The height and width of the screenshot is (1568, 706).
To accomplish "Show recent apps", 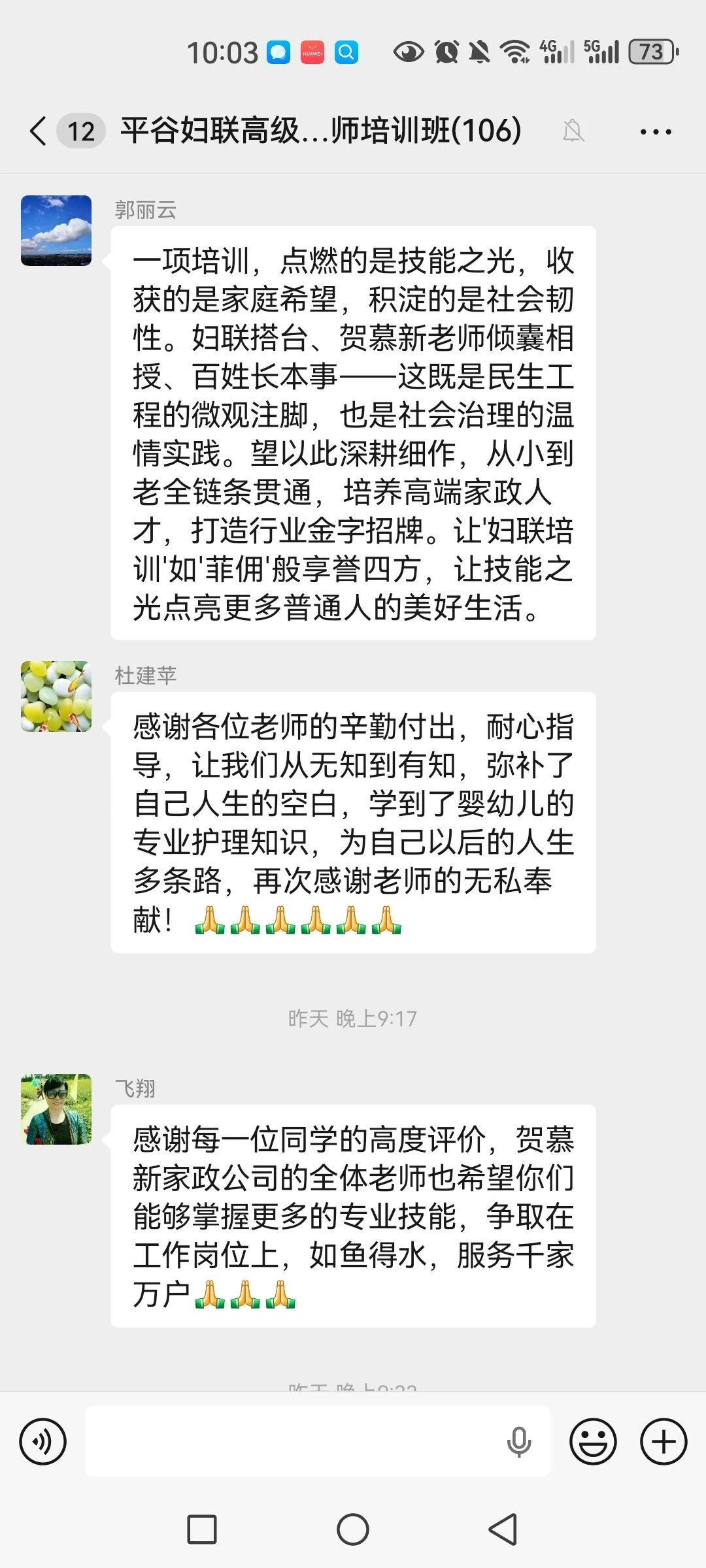I will 202,1529.
